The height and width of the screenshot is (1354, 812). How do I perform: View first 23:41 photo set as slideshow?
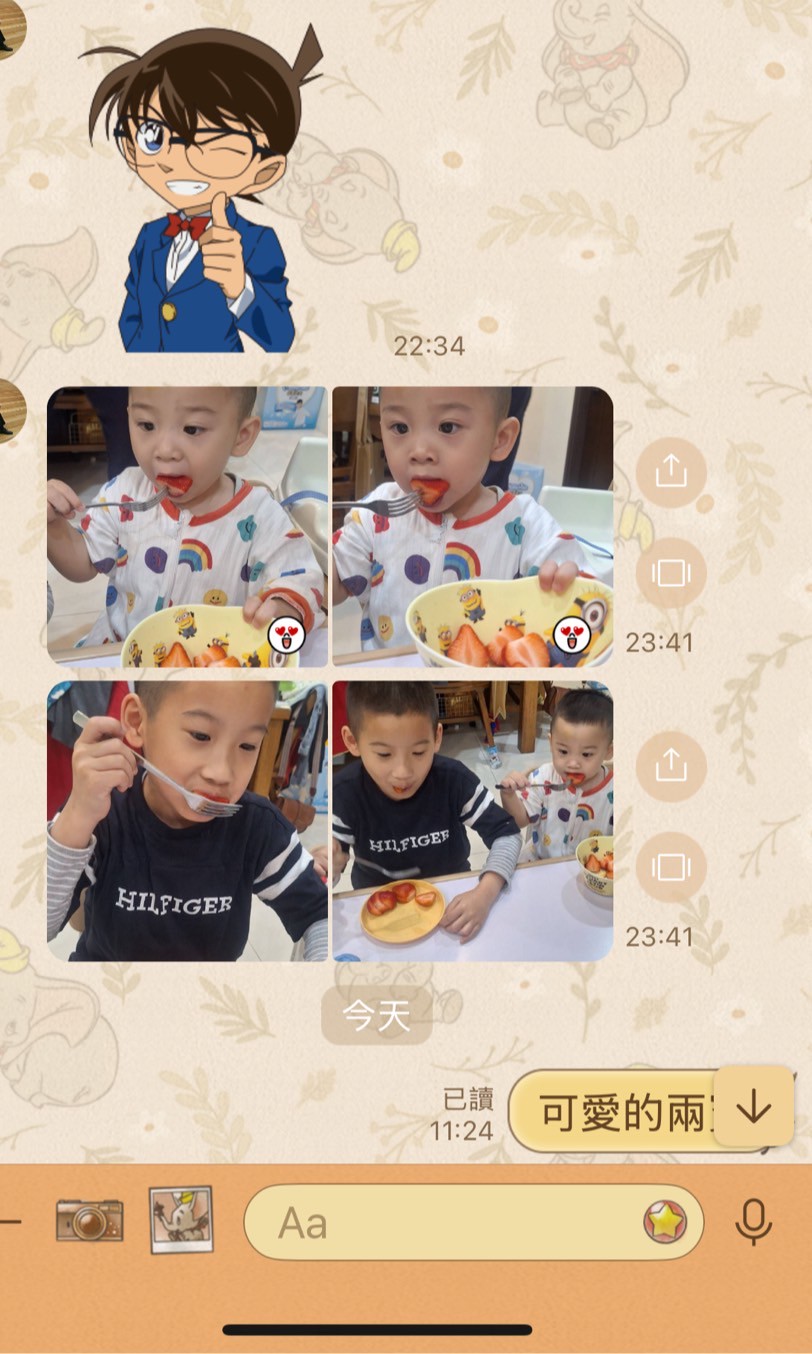[671, 573]
